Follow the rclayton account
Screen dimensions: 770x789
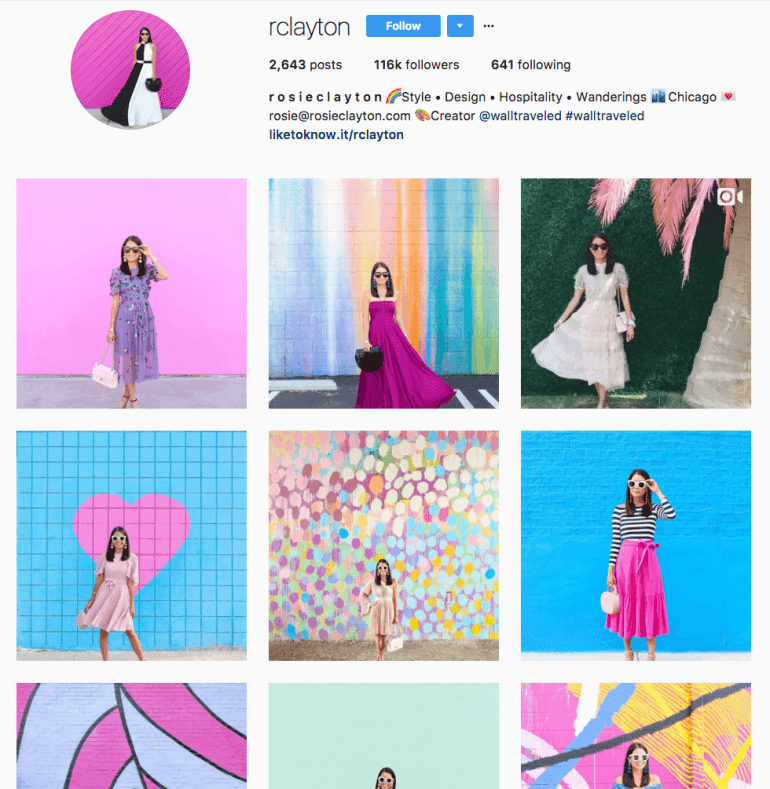[402, 26]
